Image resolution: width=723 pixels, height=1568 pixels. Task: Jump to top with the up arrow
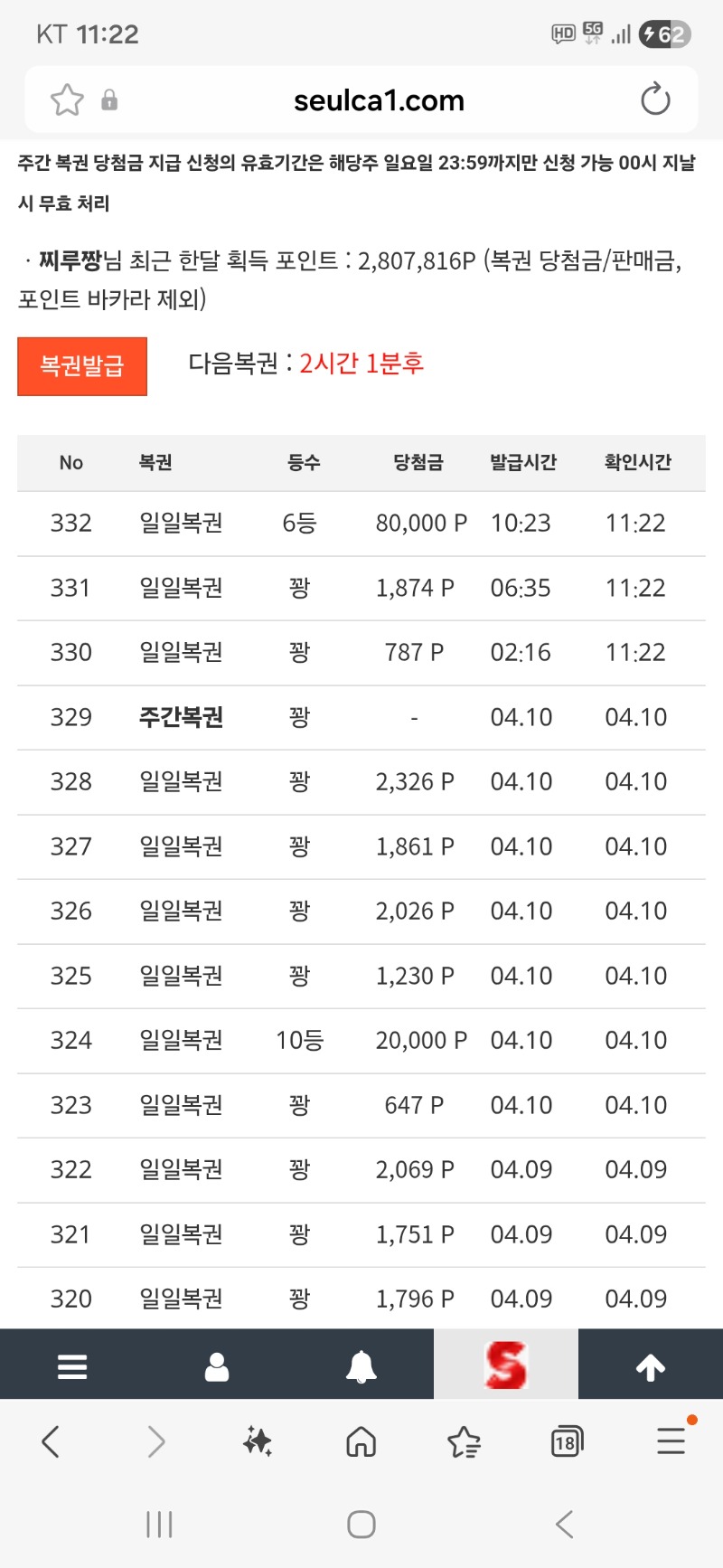click(x=651, y=1367)
